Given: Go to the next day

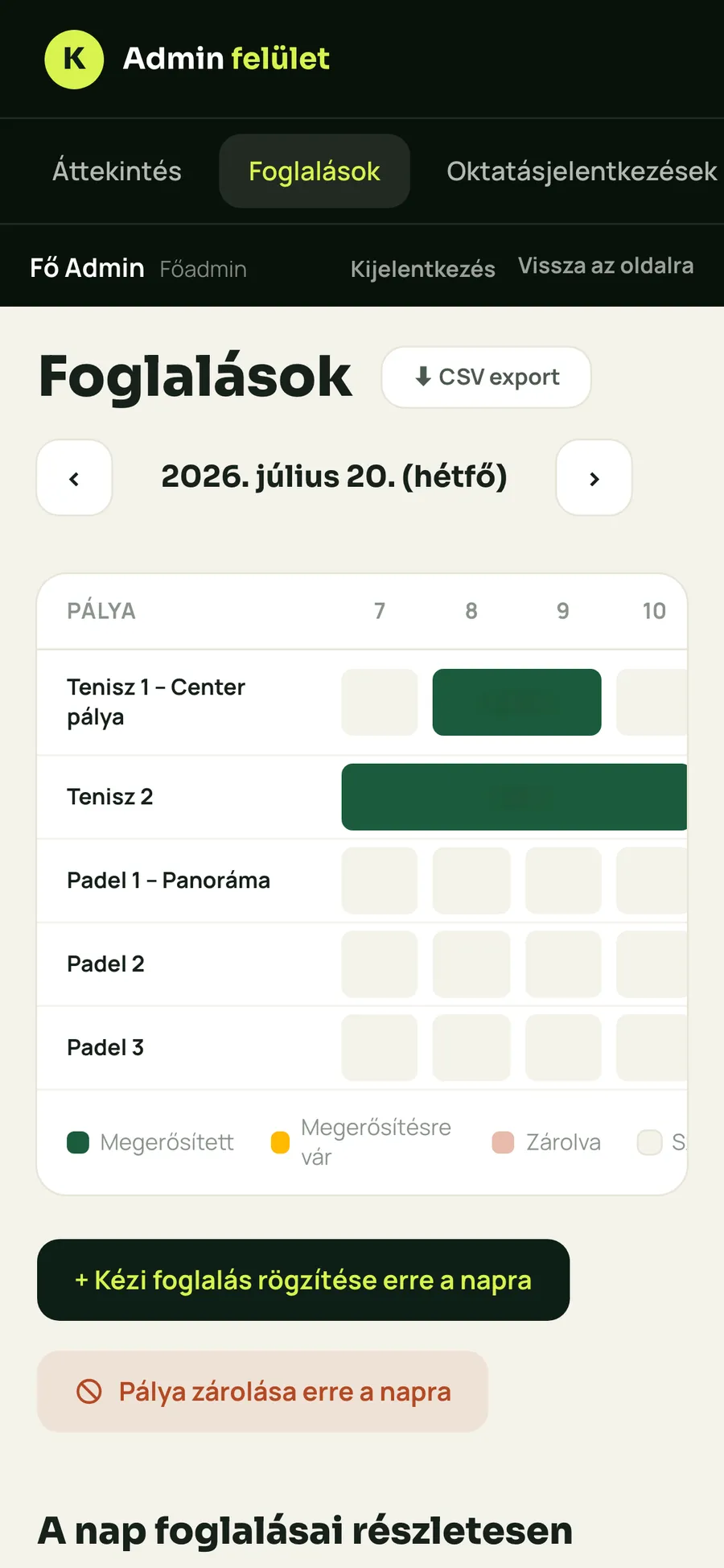Looking at the screenshot, I should pyautogui.click(x=594, y=478).
